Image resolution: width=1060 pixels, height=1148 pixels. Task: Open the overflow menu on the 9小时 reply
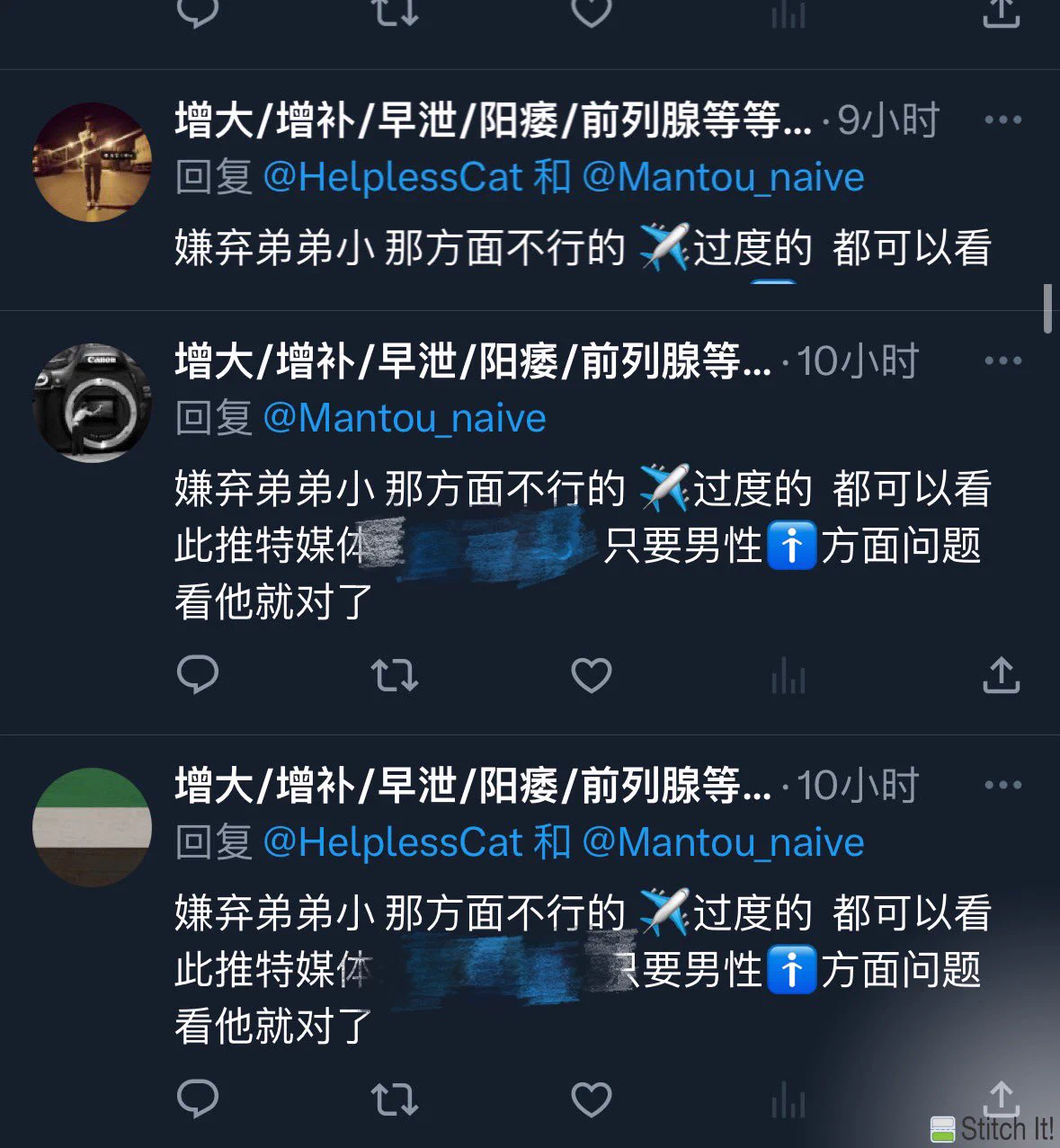pos(1002,120)
